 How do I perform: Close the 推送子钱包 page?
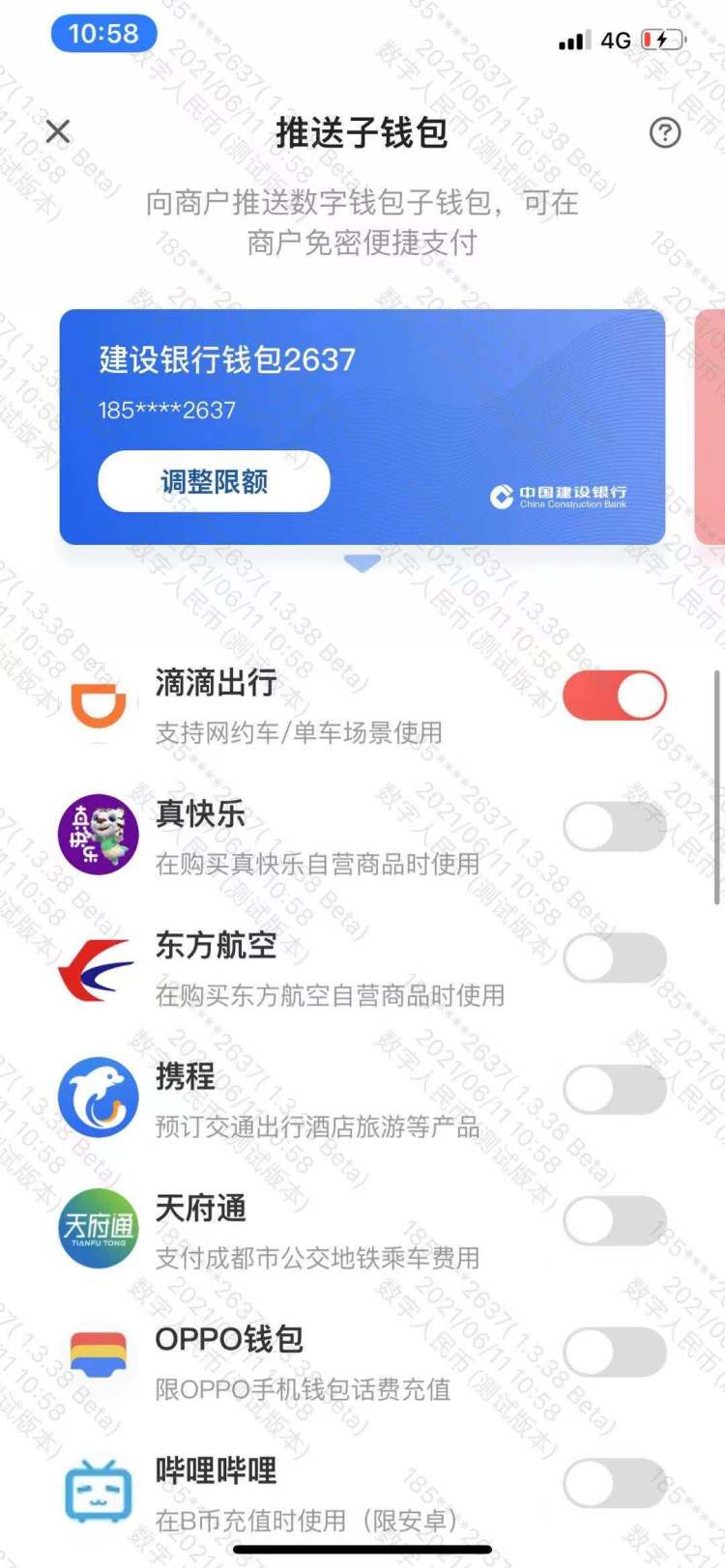tap(58, 131)
